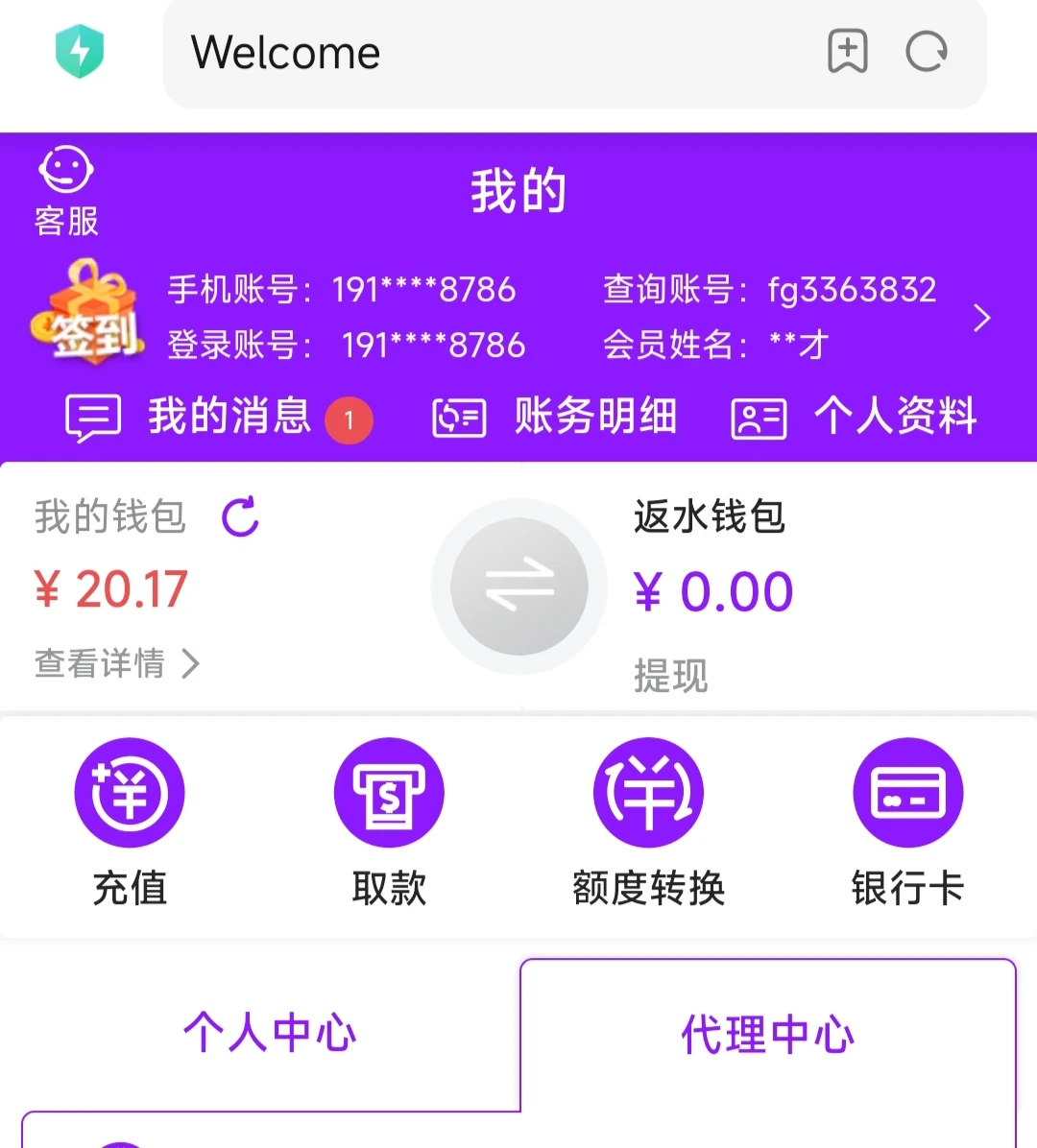
Task: Tap 查看详情 under my wallet
Action: [117, 663]
